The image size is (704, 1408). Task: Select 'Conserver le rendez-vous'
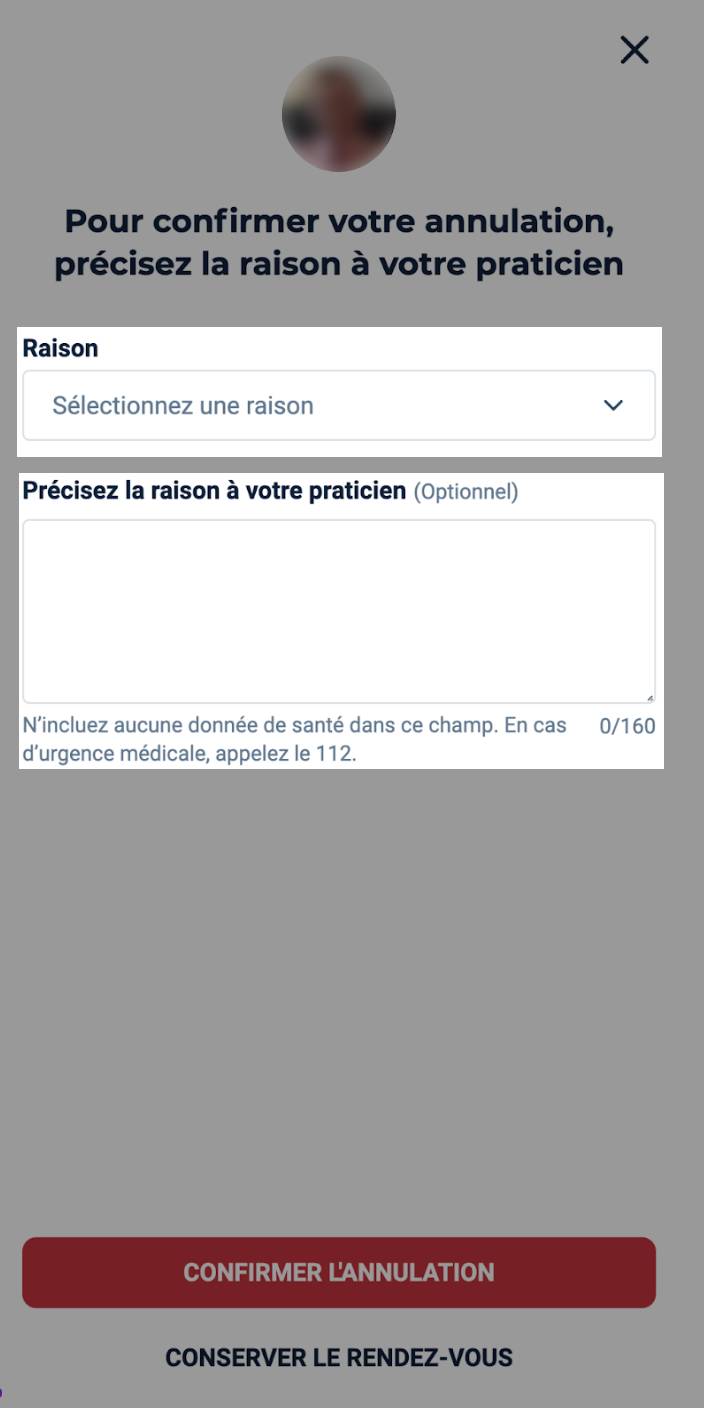[x=338, y=1358]
